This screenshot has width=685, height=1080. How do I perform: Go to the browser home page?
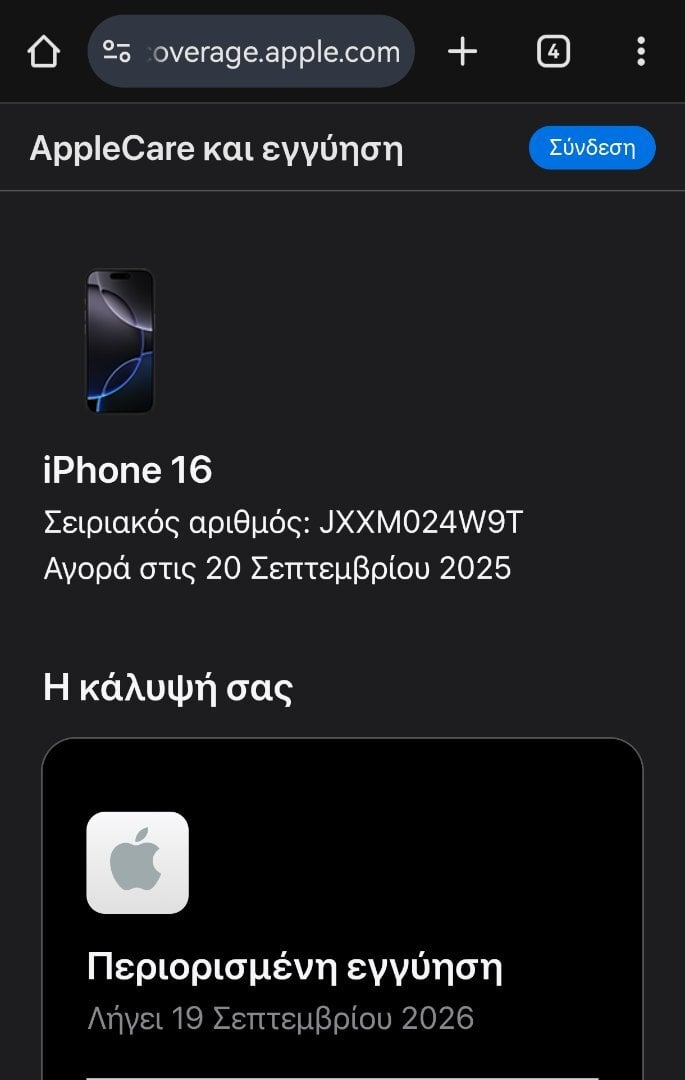click(x=43, y=51)
